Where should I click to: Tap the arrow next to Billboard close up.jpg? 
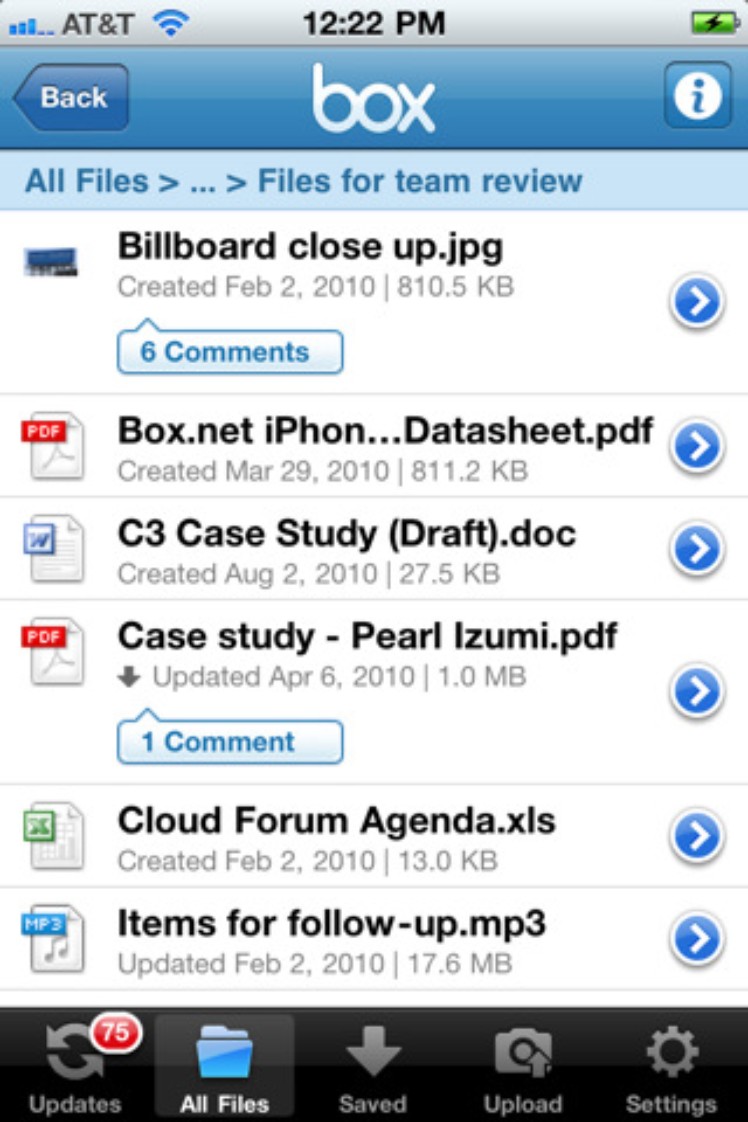click(697, 301)
